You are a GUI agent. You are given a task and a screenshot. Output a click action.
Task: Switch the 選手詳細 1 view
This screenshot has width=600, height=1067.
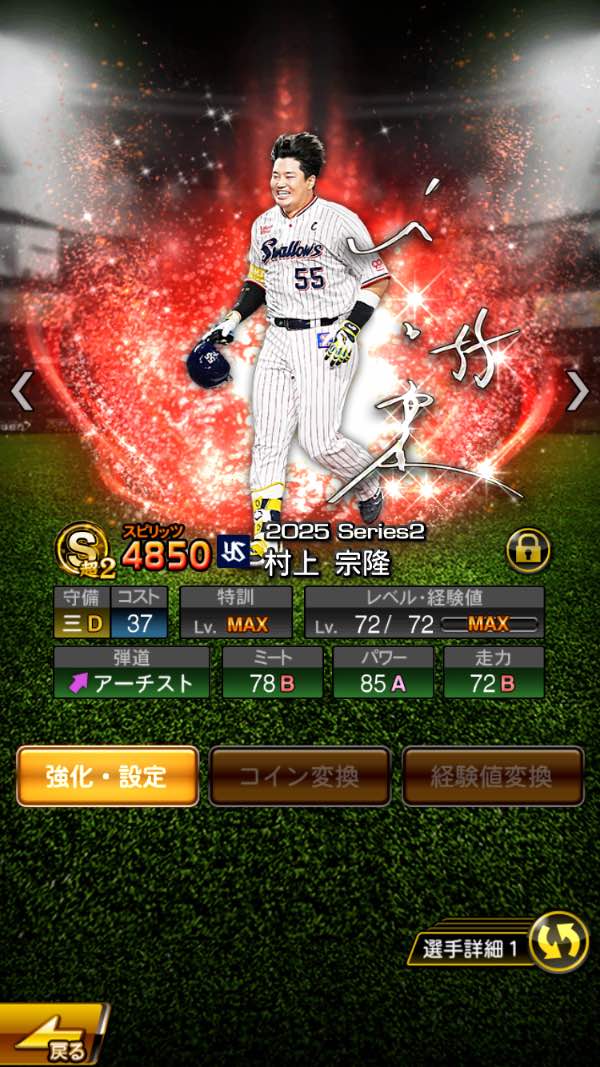557,942
